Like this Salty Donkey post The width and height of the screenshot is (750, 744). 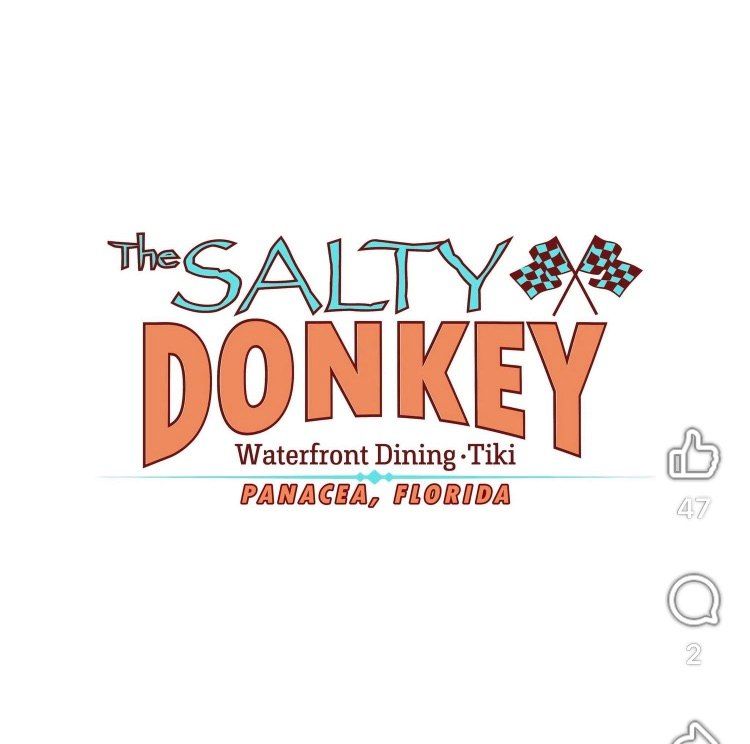[694, 455]
